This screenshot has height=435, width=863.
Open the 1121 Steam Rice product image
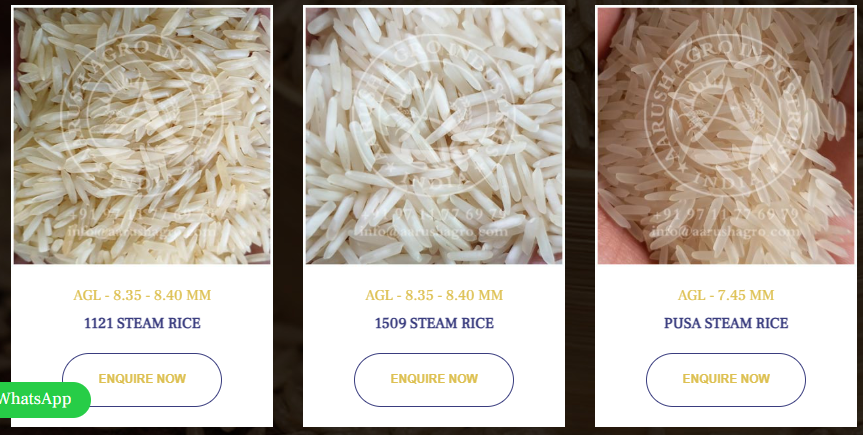[x=142, y=136]
